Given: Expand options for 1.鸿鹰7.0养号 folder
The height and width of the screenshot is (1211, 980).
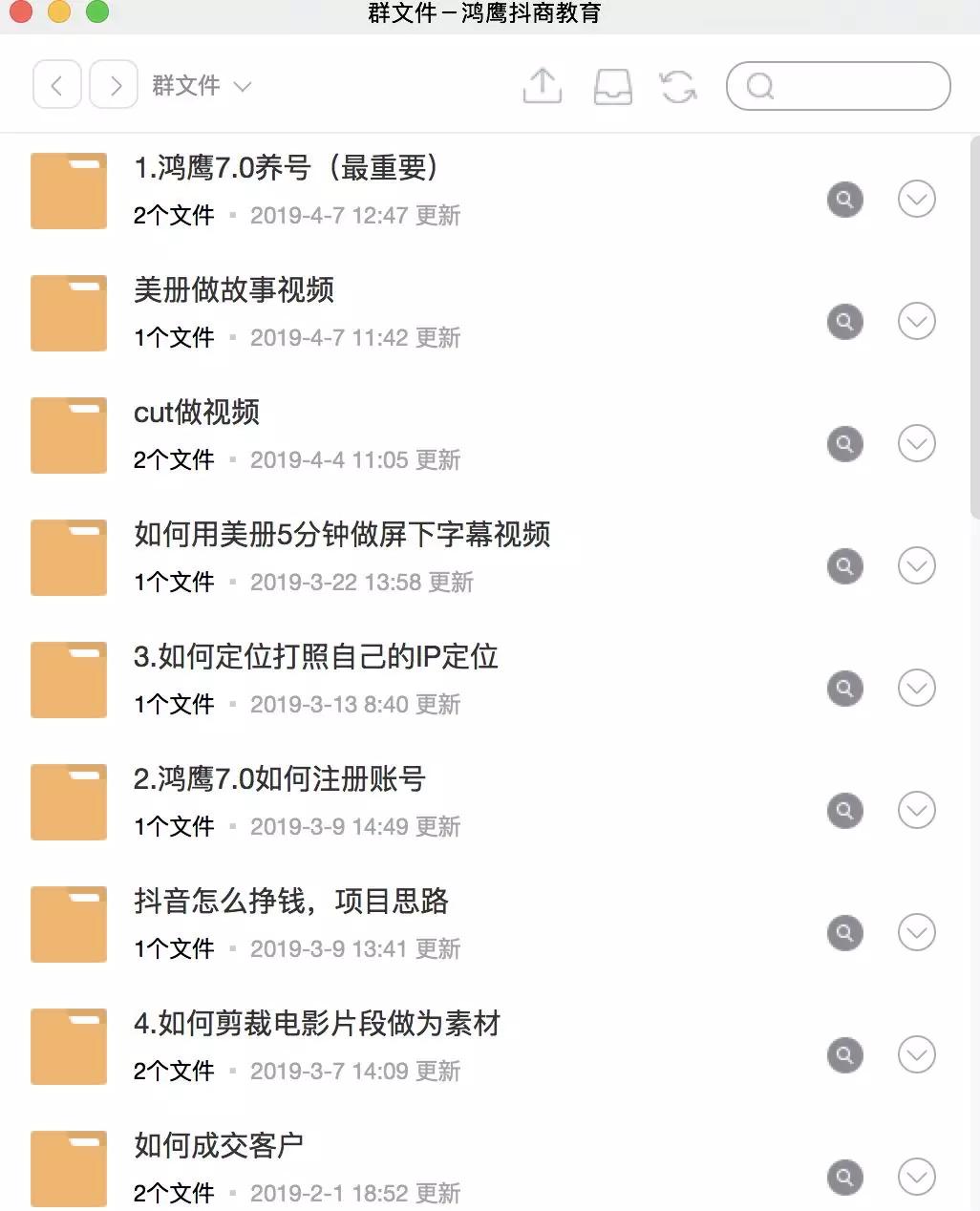Looking at the screenshot, I should pos(916,199).
